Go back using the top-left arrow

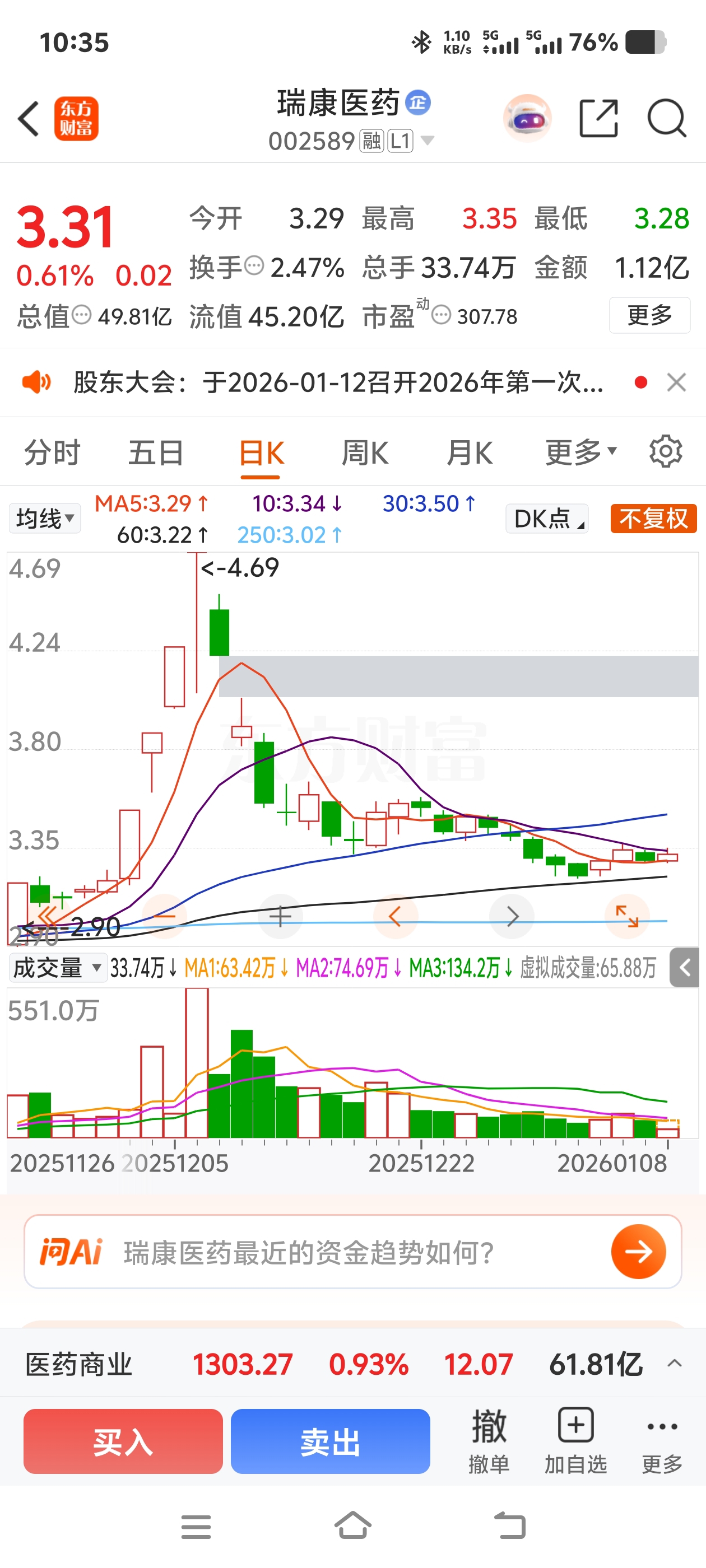[x=29, y=118]
